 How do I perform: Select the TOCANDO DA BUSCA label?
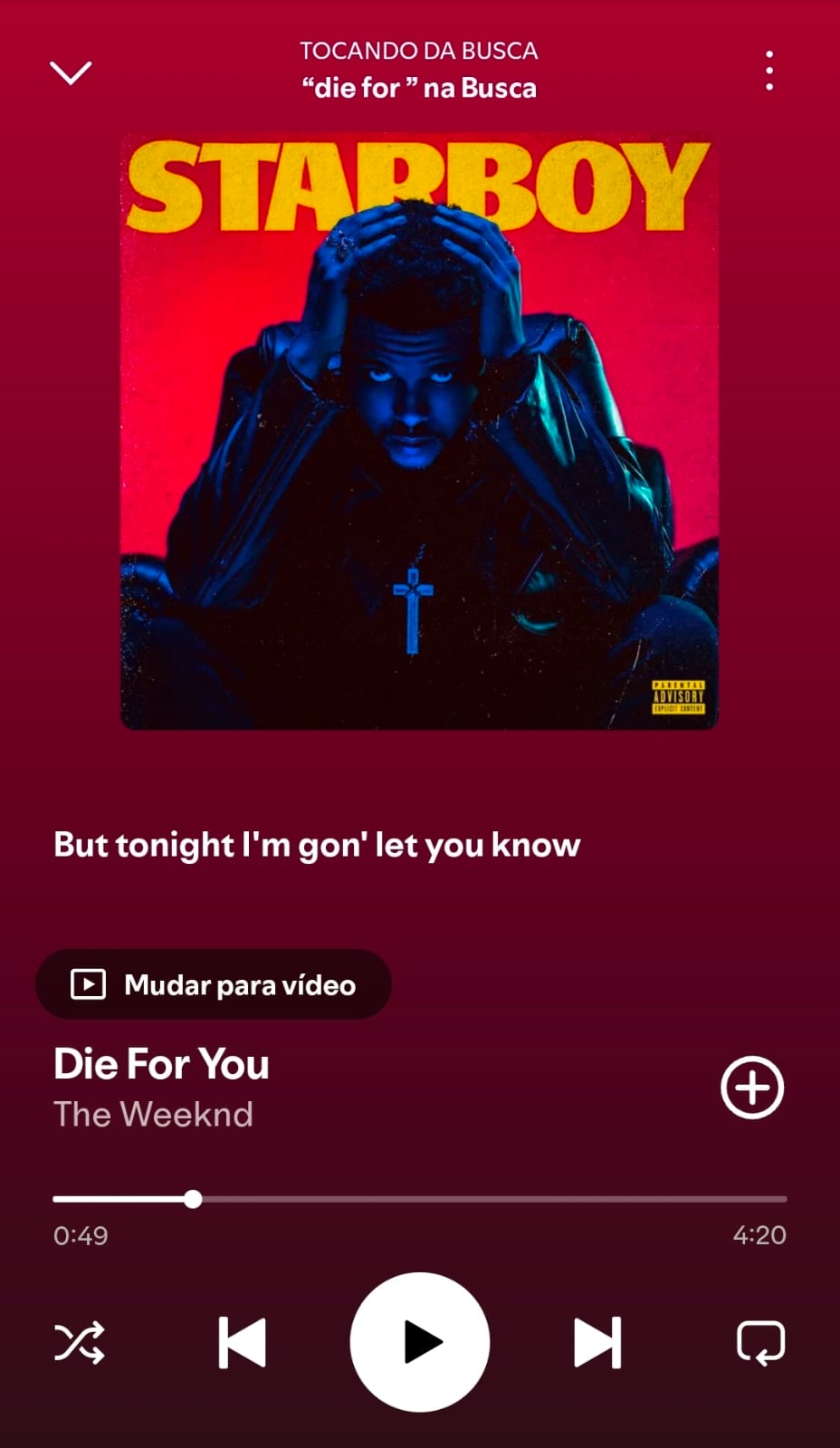[419, 51]
